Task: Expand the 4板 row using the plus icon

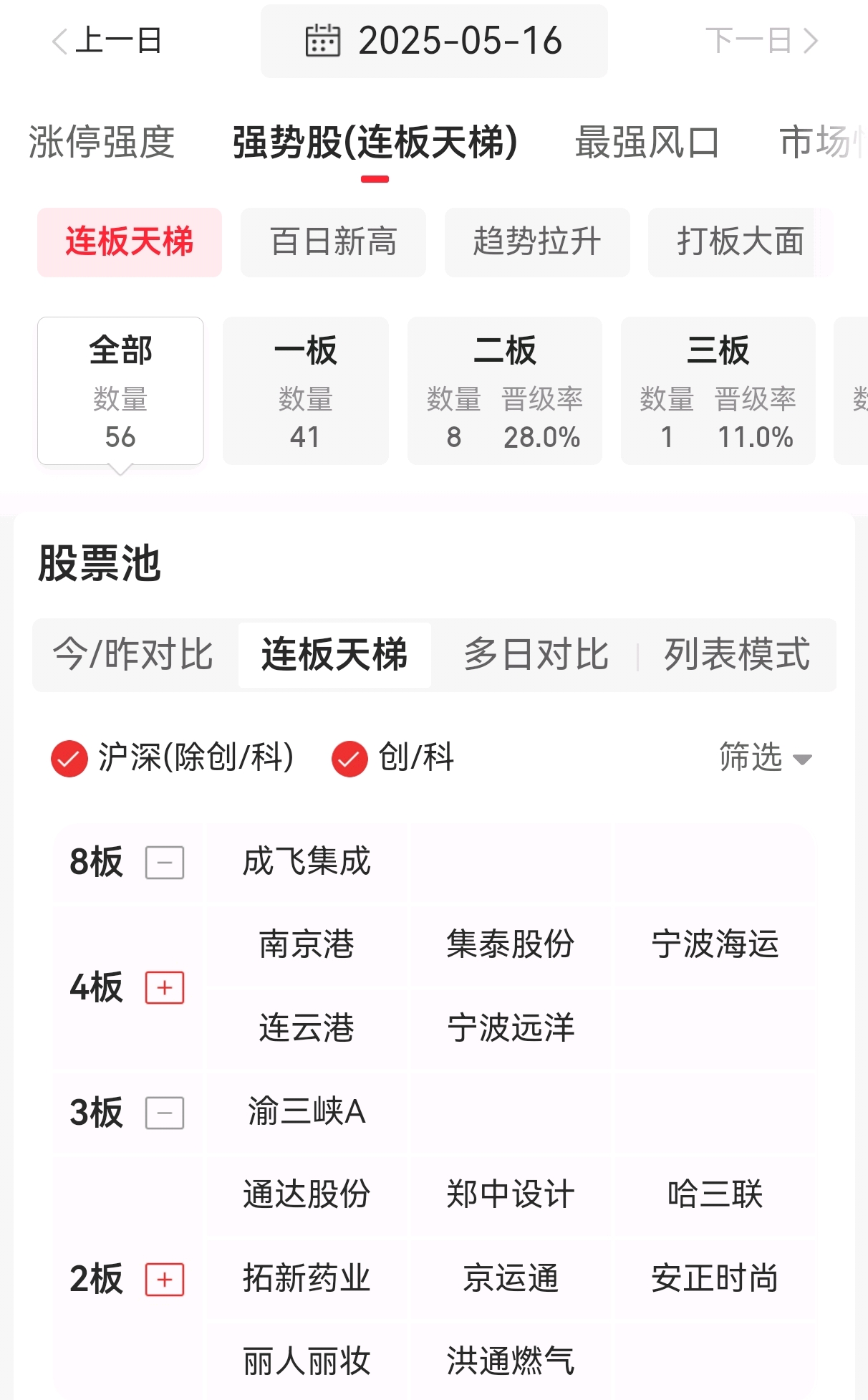Action: 165,988
